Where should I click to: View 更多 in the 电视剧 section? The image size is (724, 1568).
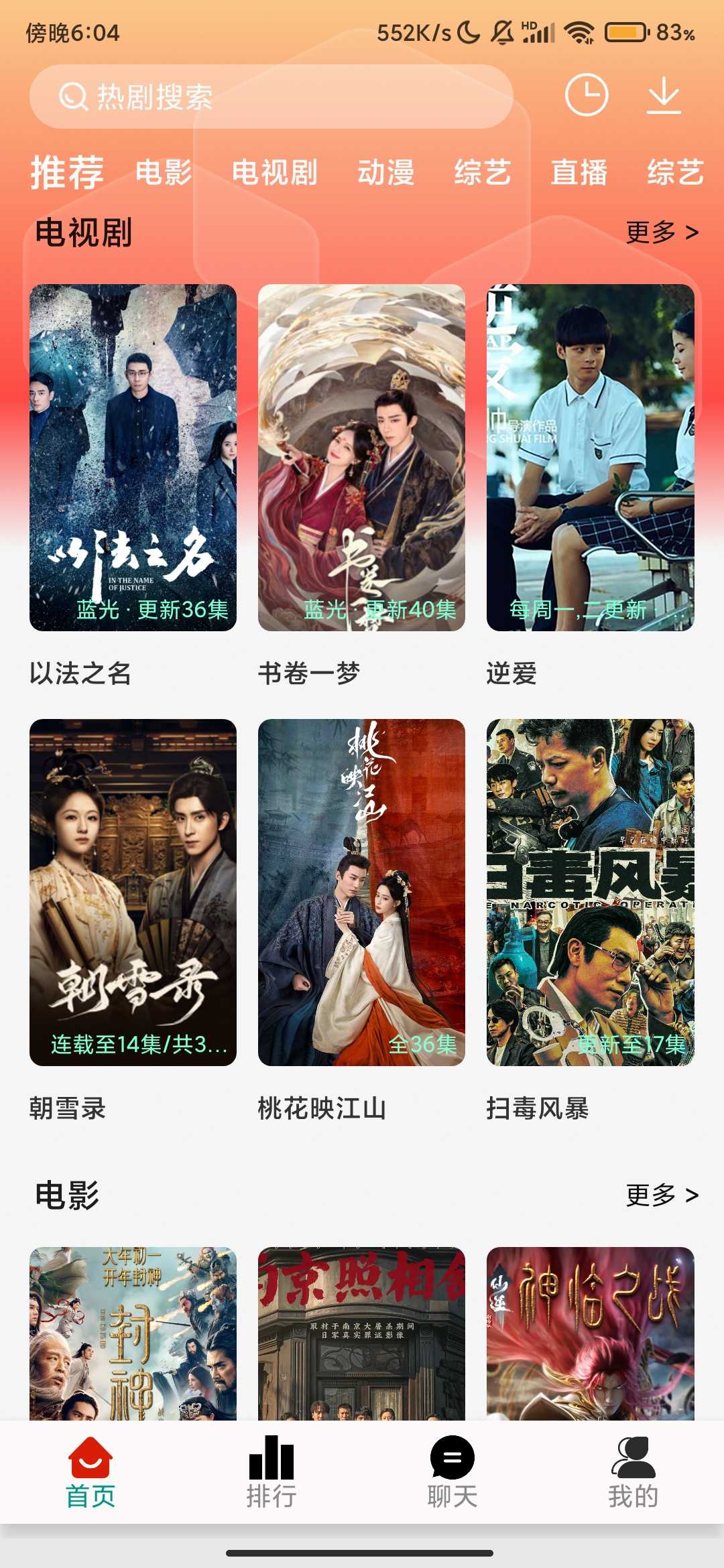coord(662,233)
